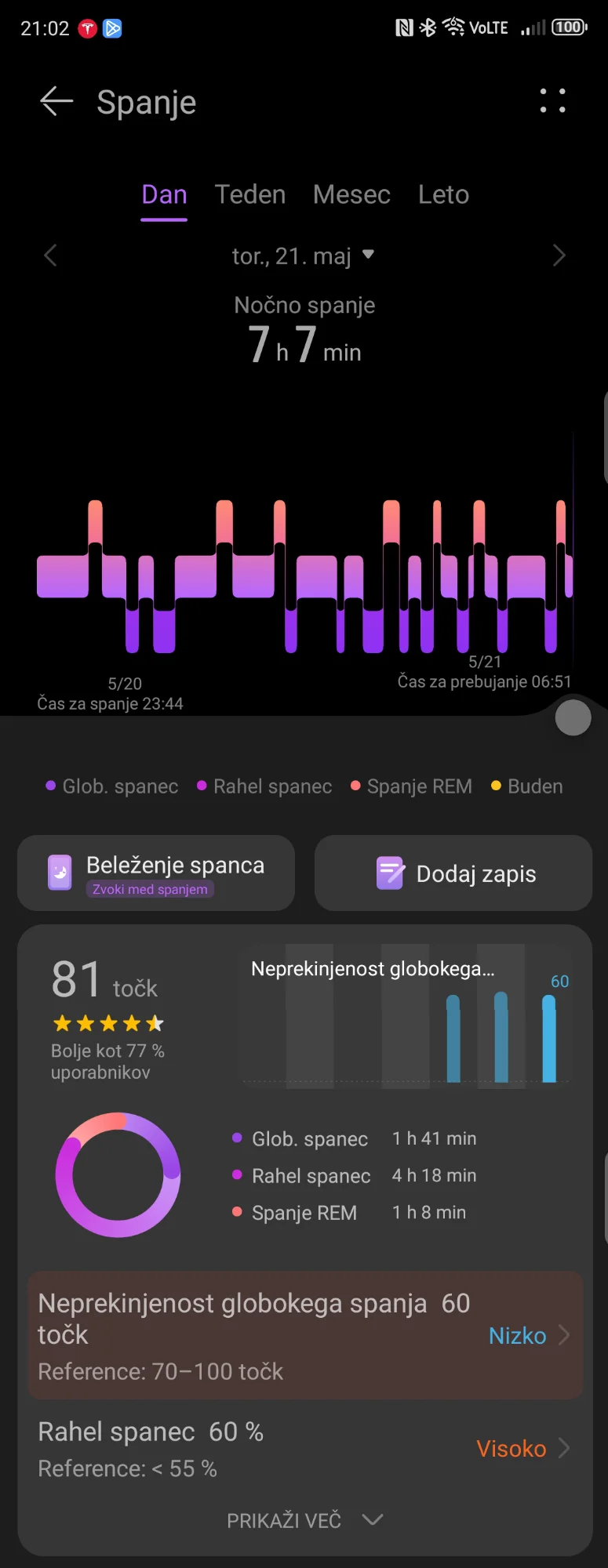Switch to the Teden tab
The width and height of the screenshot is (608, 1568).
pos(250,194)
